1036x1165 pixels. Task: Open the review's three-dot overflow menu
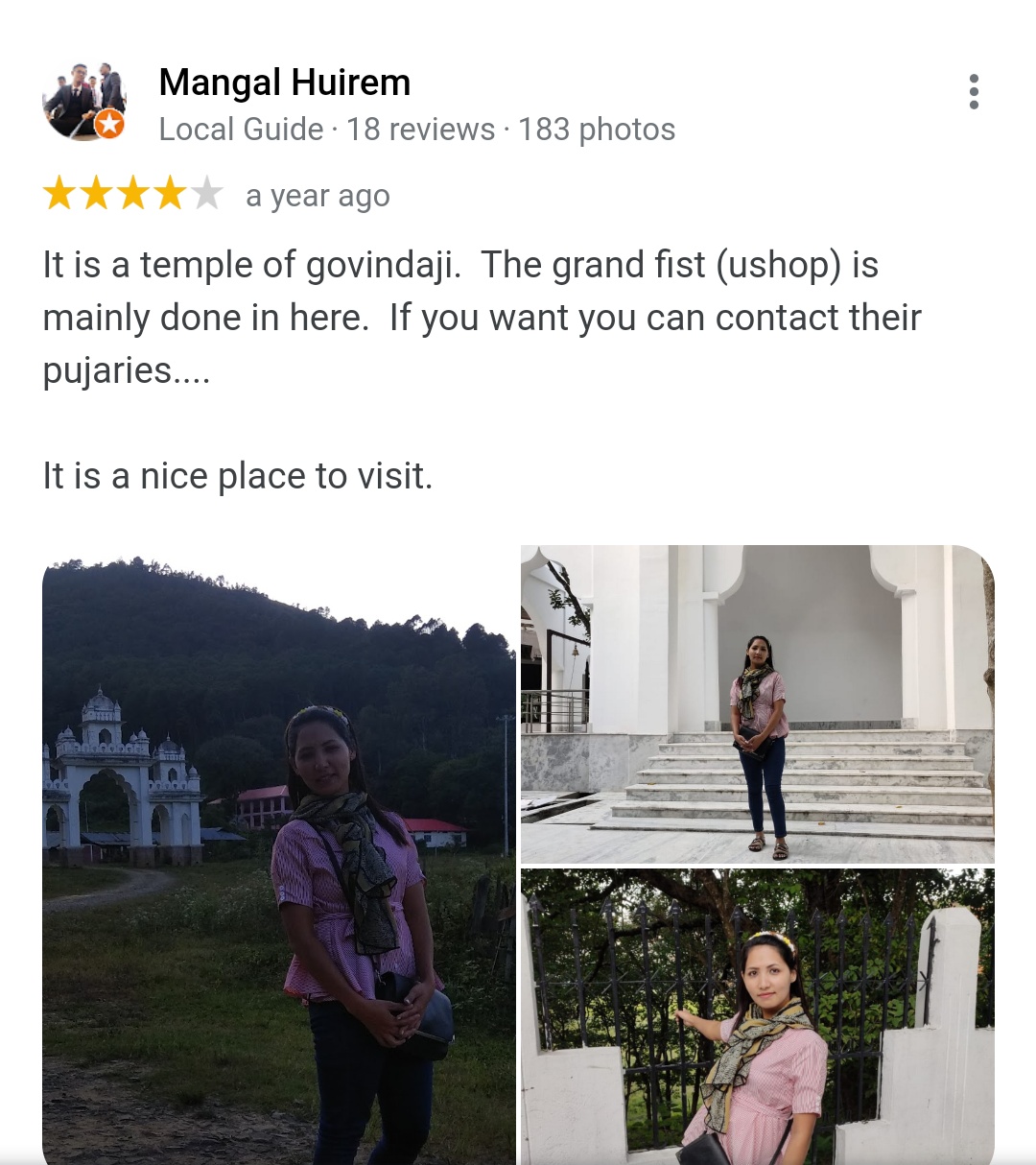tap(974, 92)
